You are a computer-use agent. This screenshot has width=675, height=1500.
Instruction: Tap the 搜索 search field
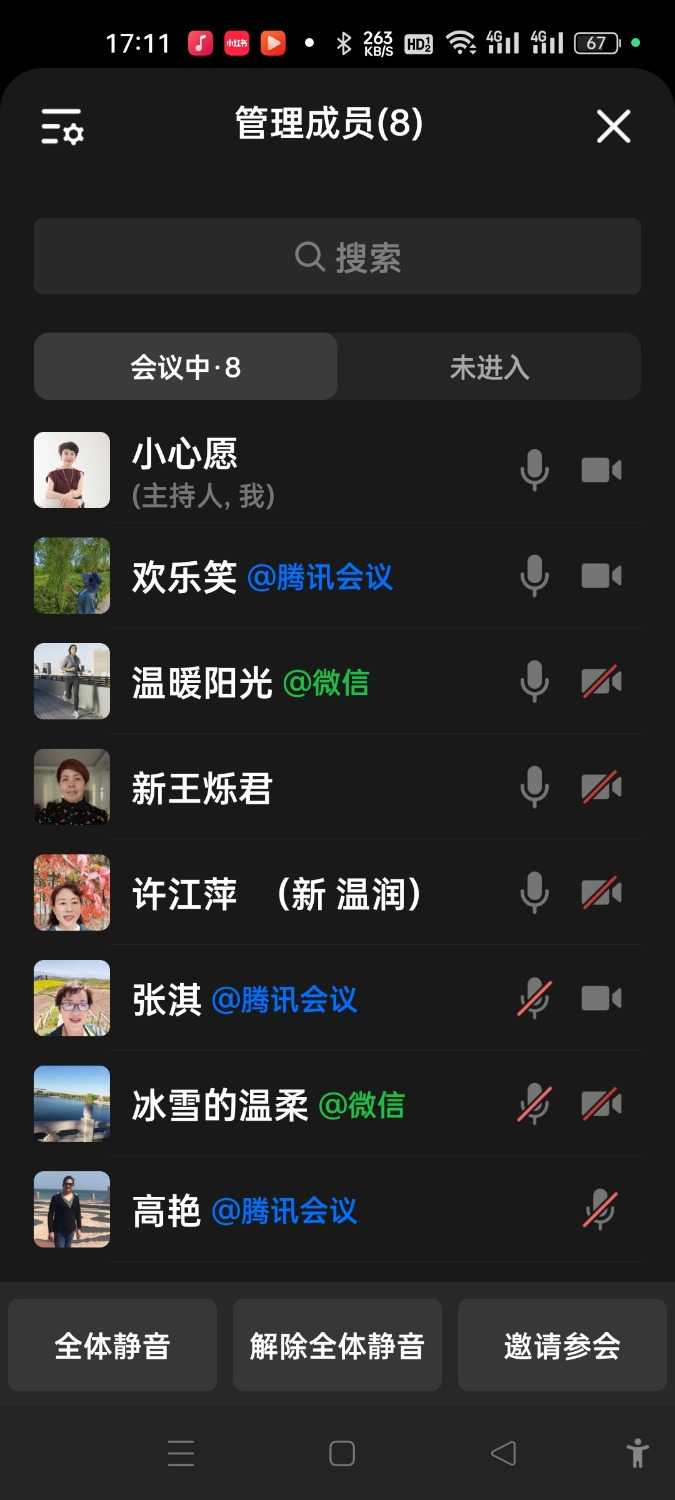[337, 257]
